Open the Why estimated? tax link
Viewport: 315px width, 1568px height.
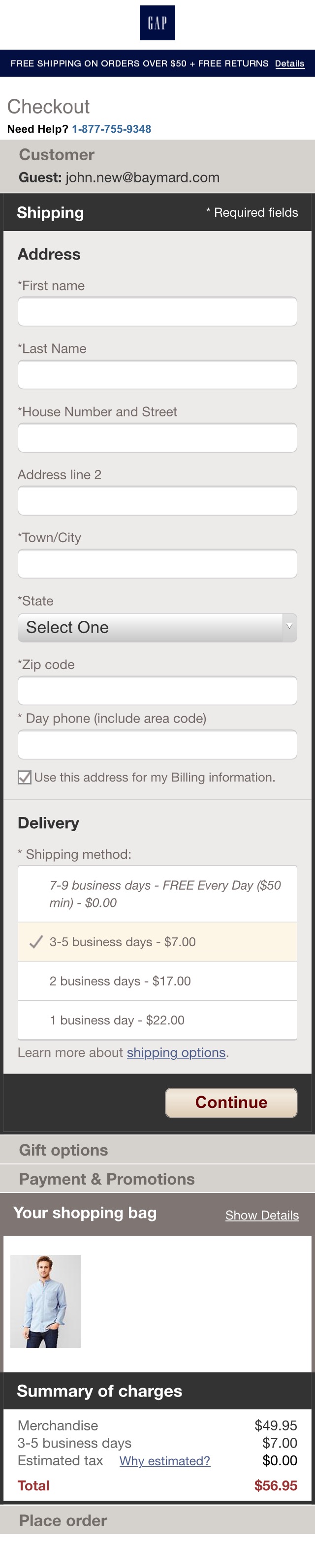pos(164,1461)
